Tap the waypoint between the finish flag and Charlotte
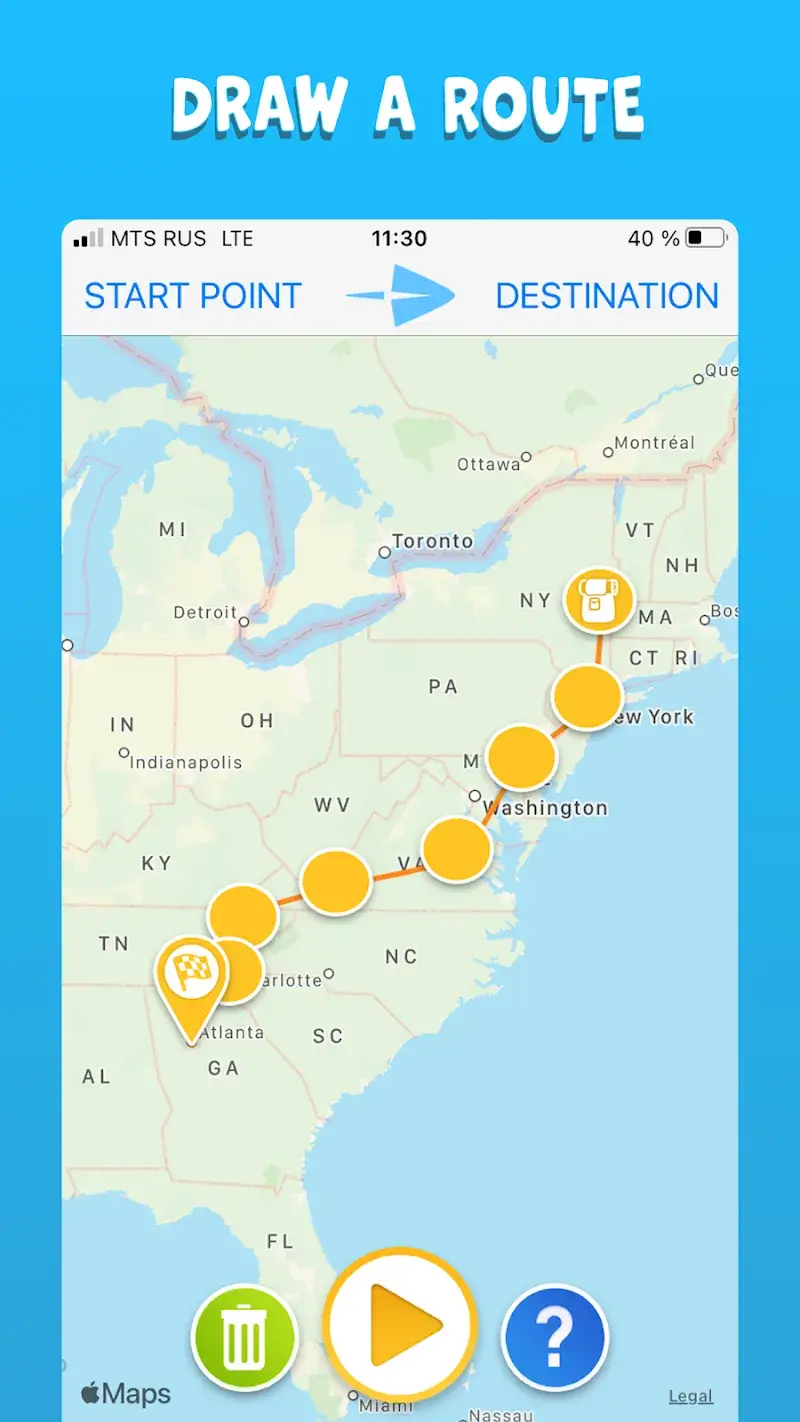The image size is (800, 1422). [243, 968]
